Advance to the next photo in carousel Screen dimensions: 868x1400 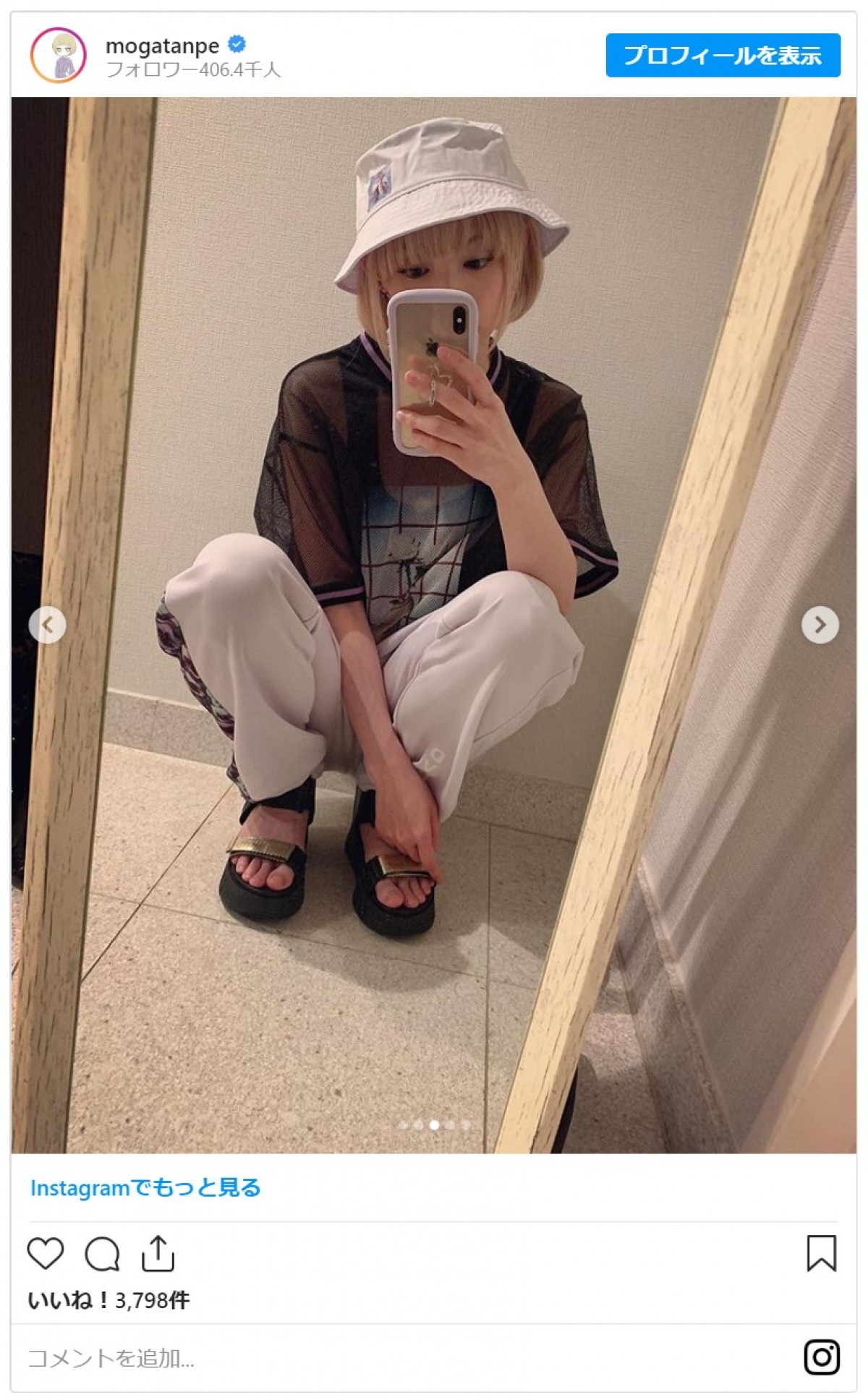point(820,625)
